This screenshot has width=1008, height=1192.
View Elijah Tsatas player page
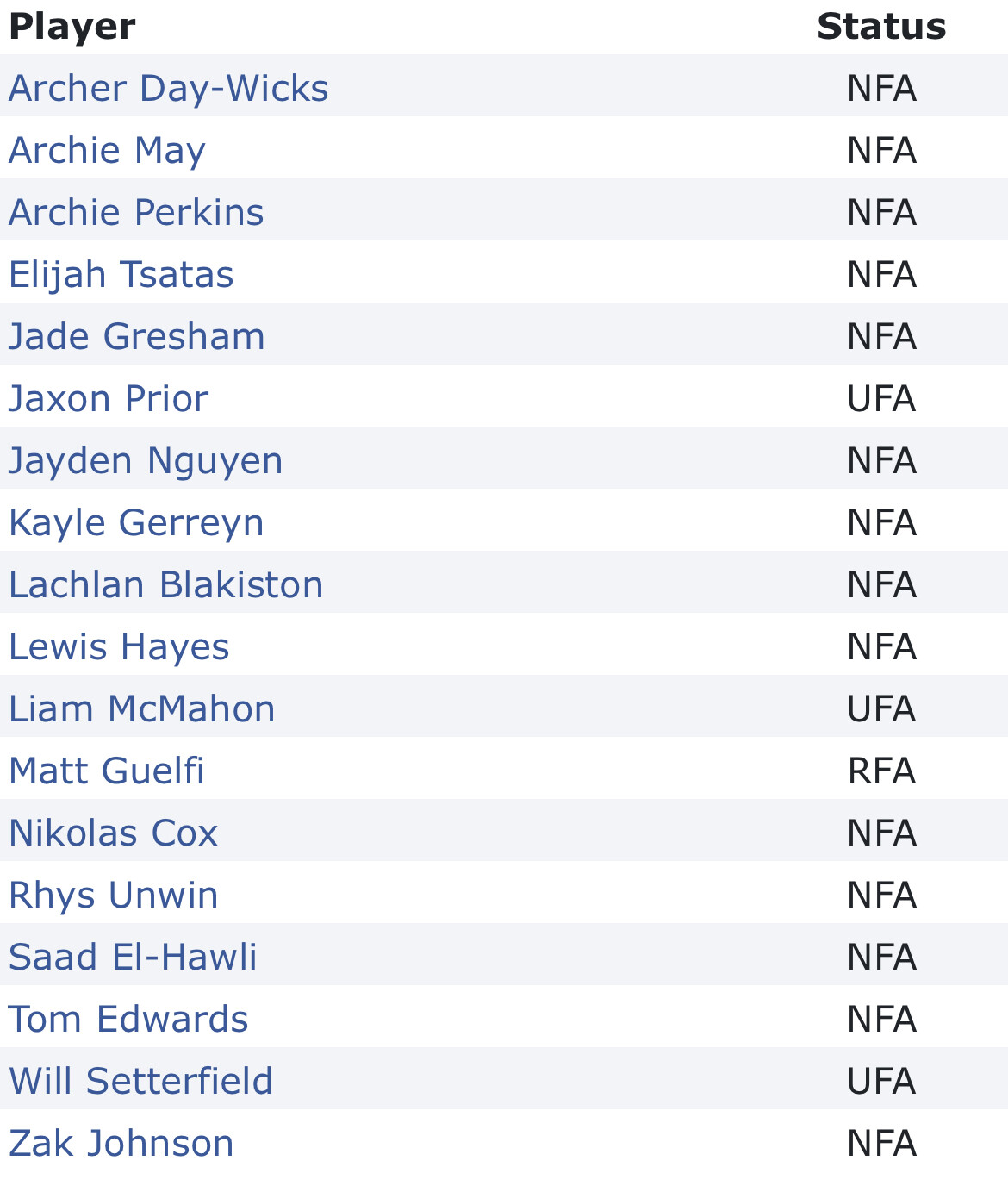[x=121, y=274]
